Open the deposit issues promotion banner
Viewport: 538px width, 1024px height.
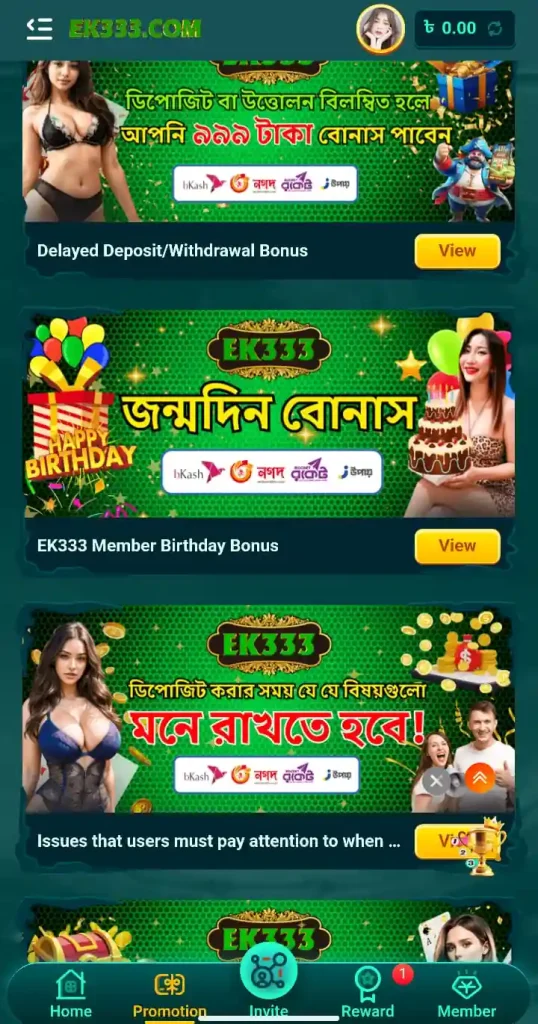point(269,710)
